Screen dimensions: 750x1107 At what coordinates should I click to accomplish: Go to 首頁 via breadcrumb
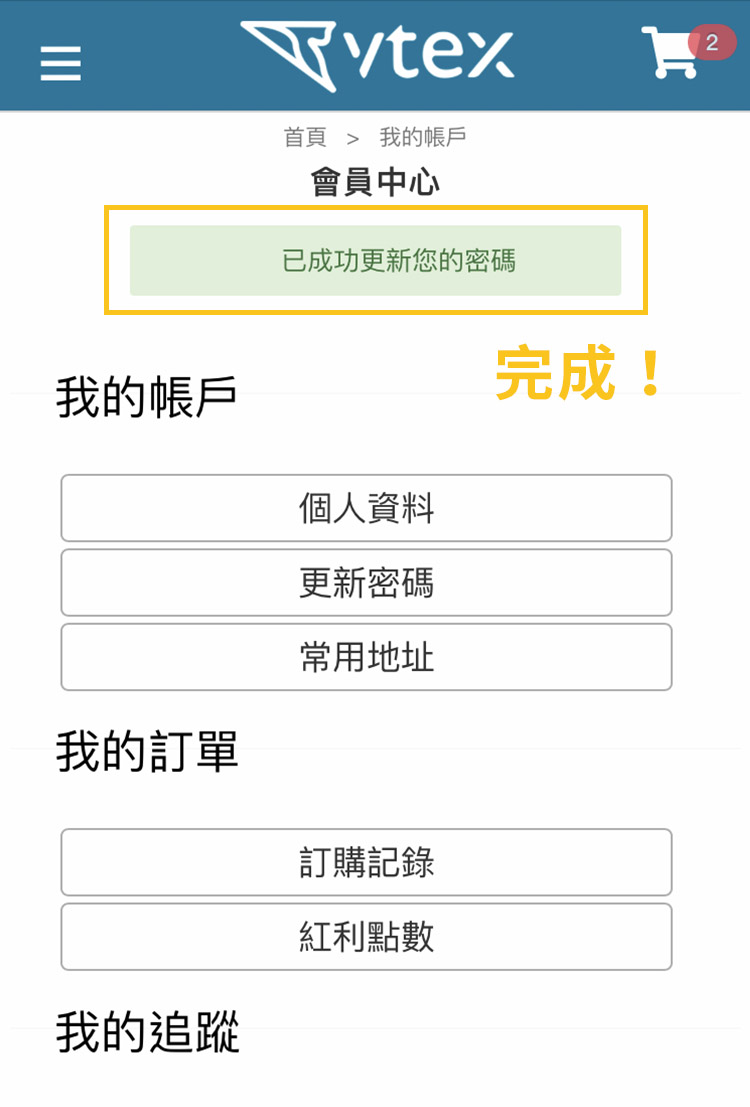click(x=305, y=138)
